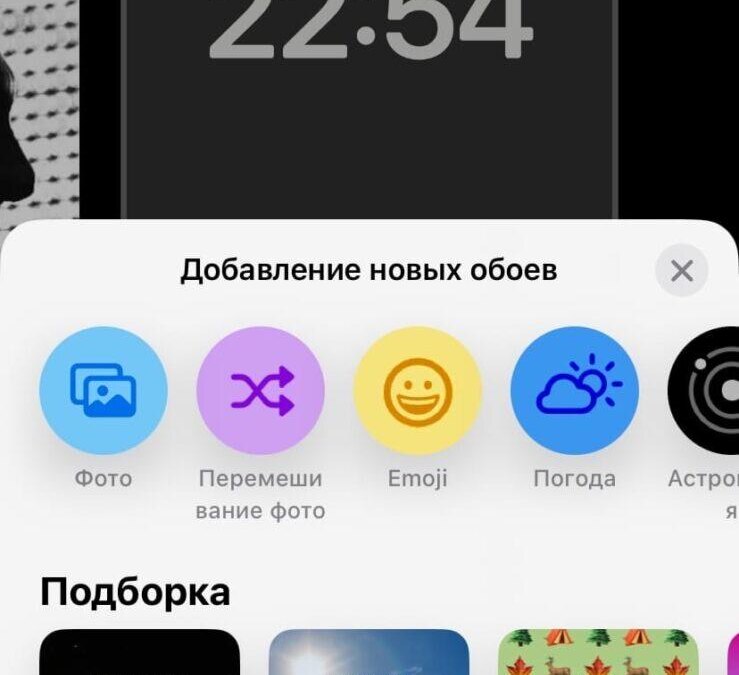This screenshot has width=739, height=675.
Task: Open the black wallpaper in Подборка
Action: coord(139,653)
